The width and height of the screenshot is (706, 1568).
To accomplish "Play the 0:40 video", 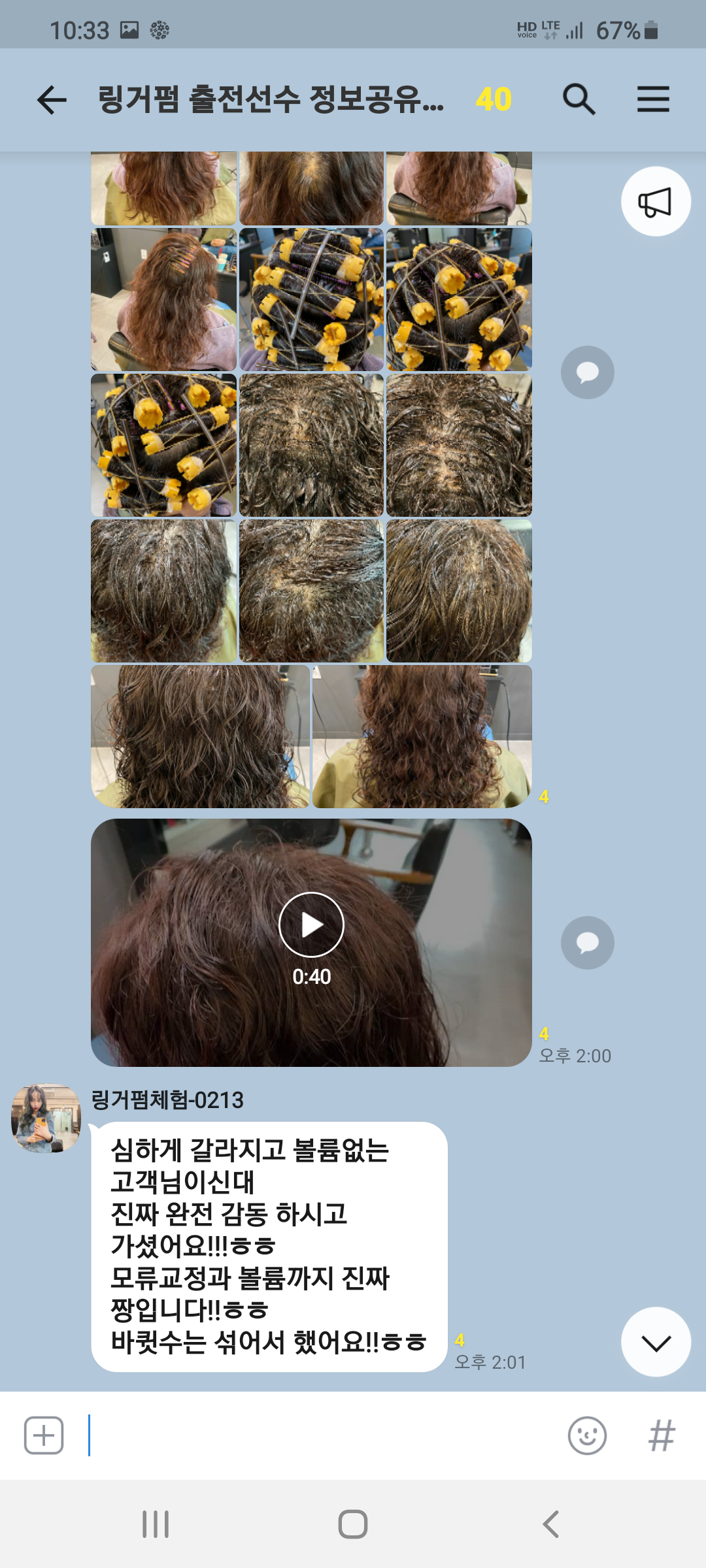I will [311, 925].
